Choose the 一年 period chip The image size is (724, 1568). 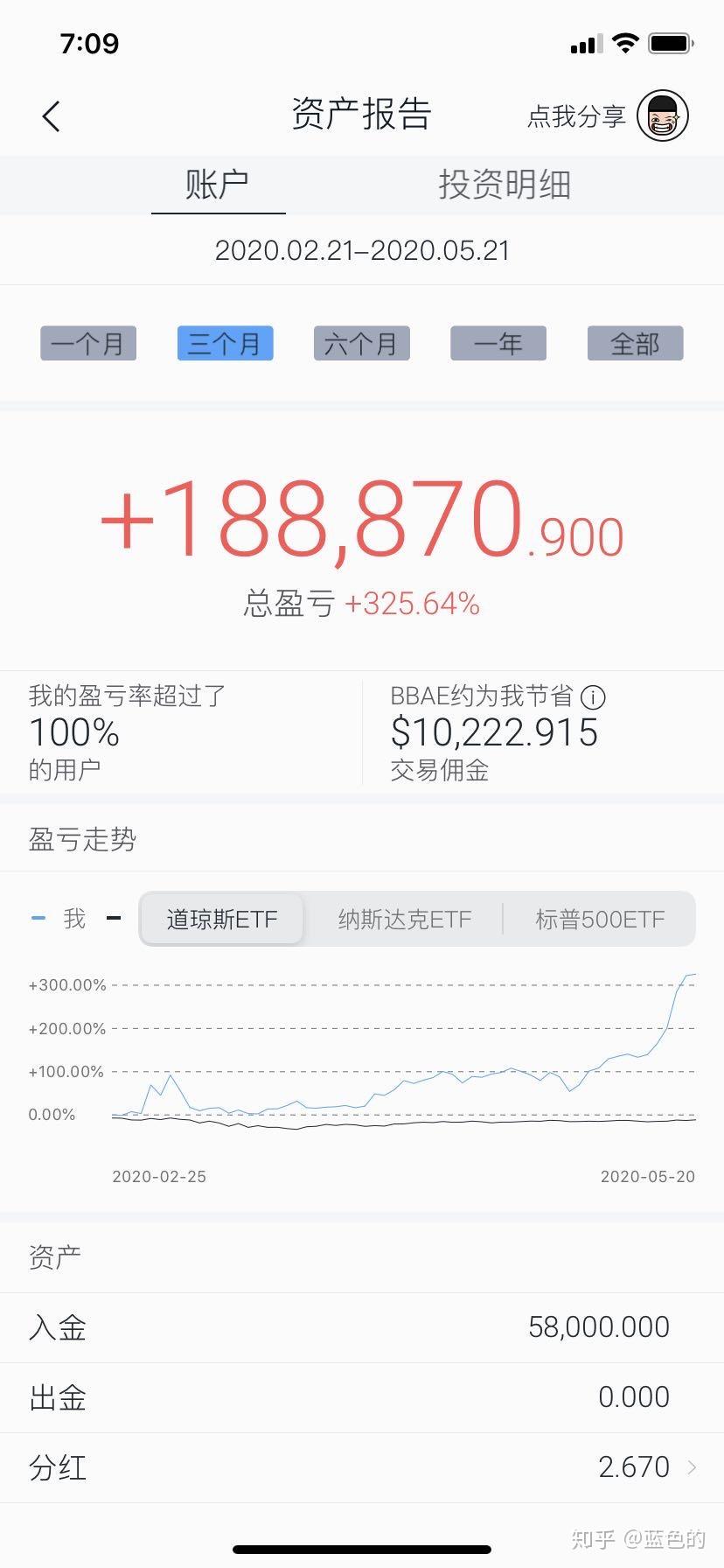498,343
